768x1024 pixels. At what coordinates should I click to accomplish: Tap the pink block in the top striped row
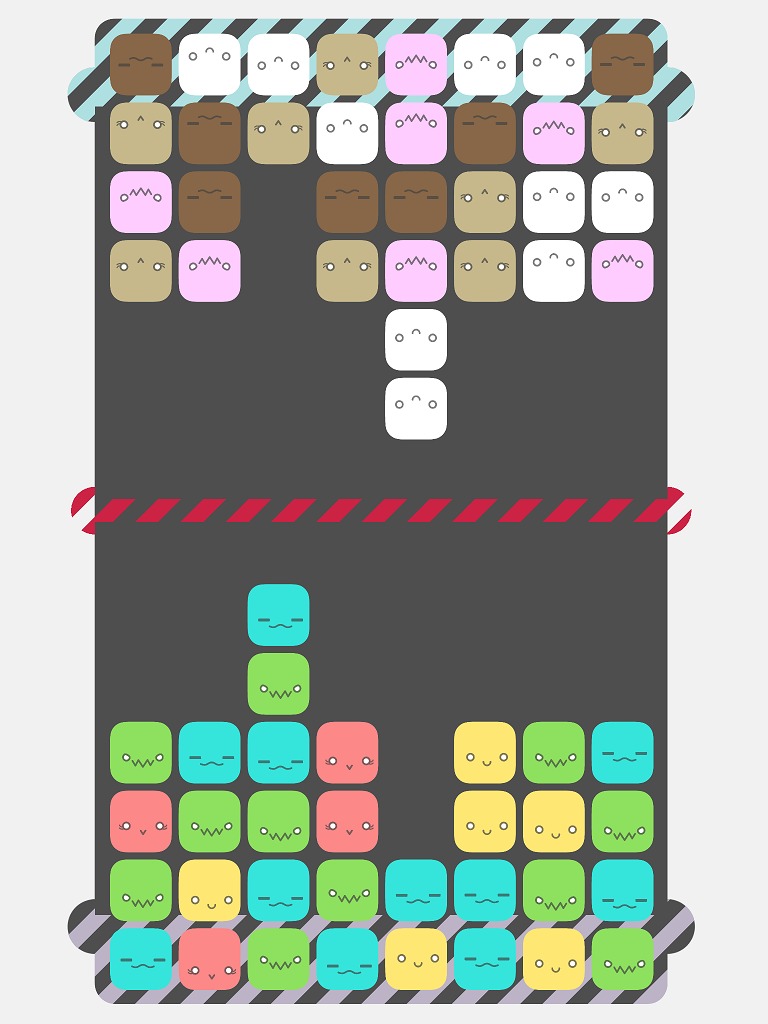click(x=416, y=65)
